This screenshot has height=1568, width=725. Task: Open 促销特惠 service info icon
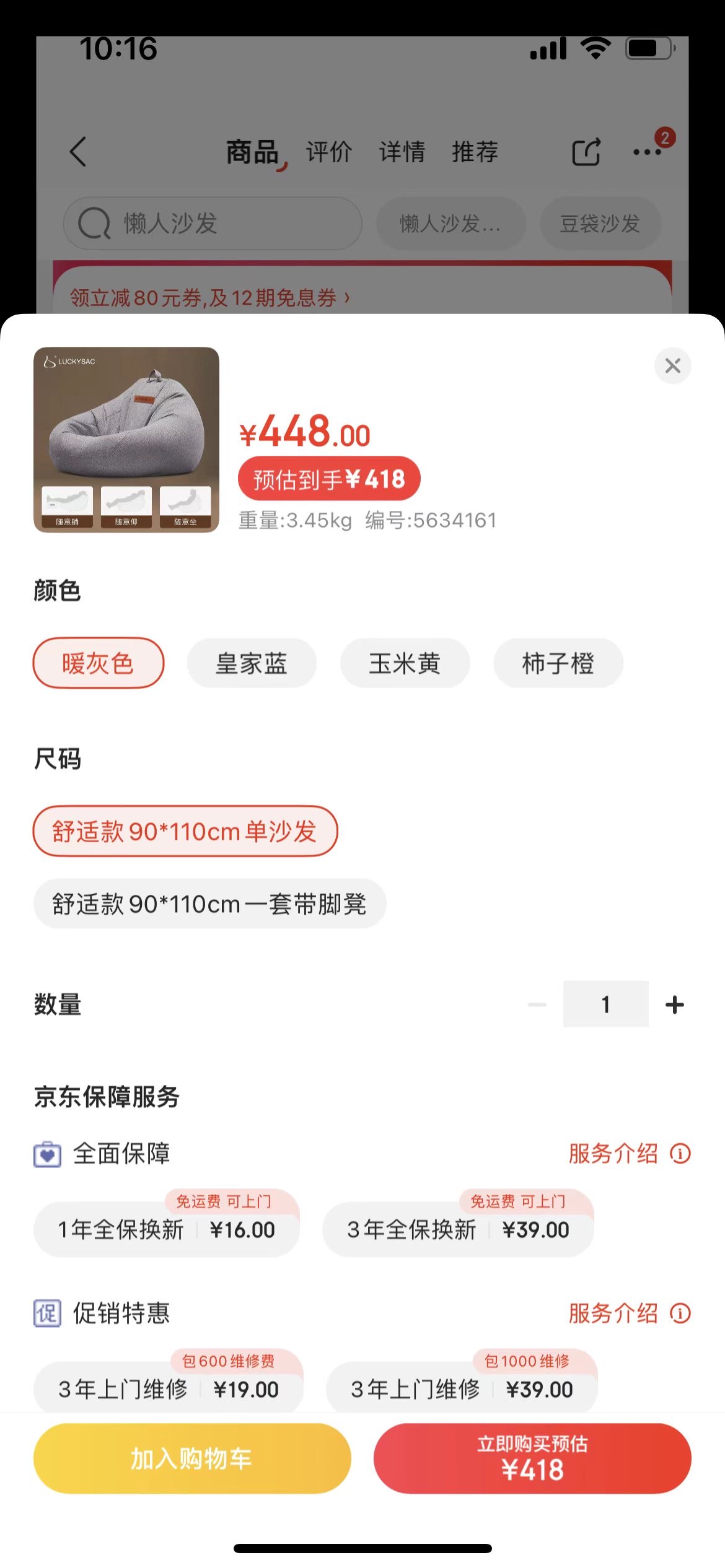tap(680, 1313)
